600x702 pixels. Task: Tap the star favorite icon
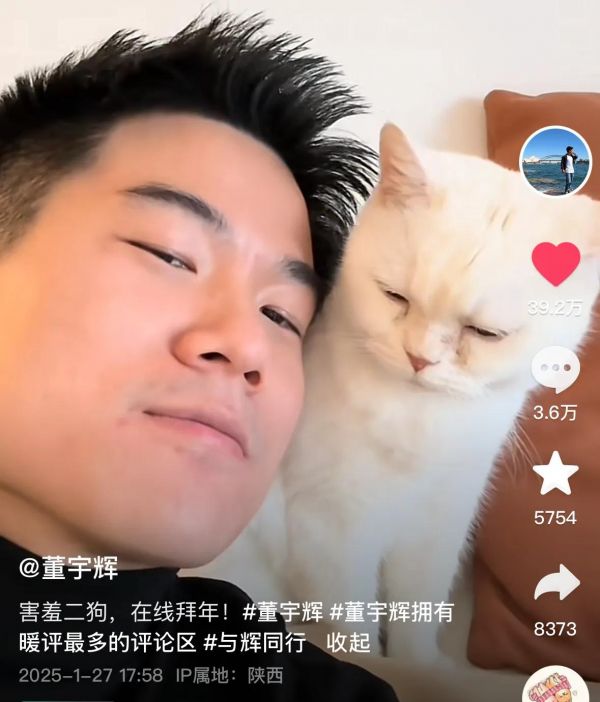click(x=555, y=474)
